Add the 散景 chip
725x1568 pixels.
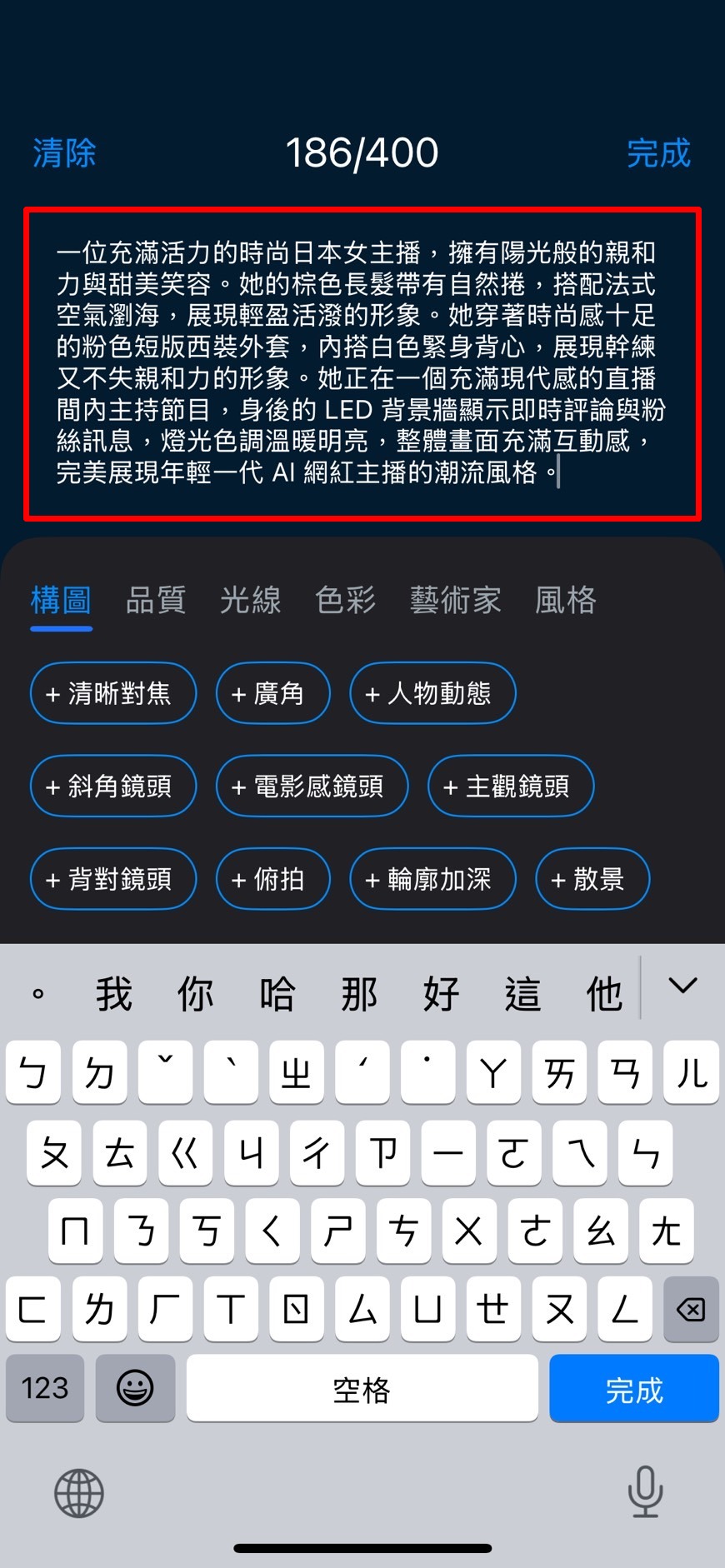[x=592, y=879]
